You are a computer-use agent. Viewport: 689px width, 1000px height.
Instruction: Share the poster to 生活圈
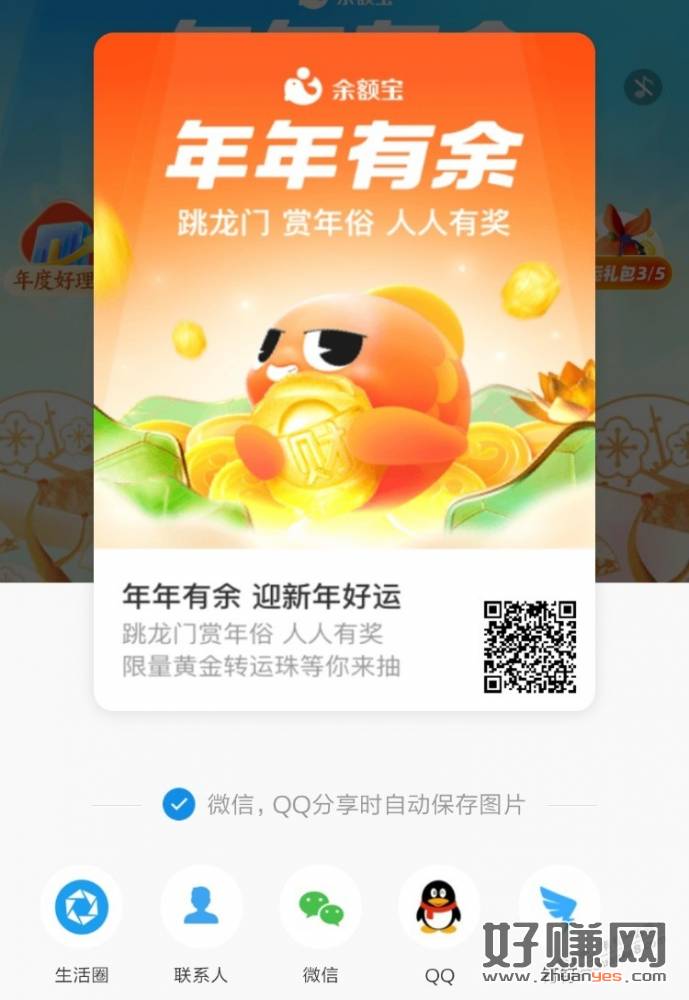click(81, 907)
